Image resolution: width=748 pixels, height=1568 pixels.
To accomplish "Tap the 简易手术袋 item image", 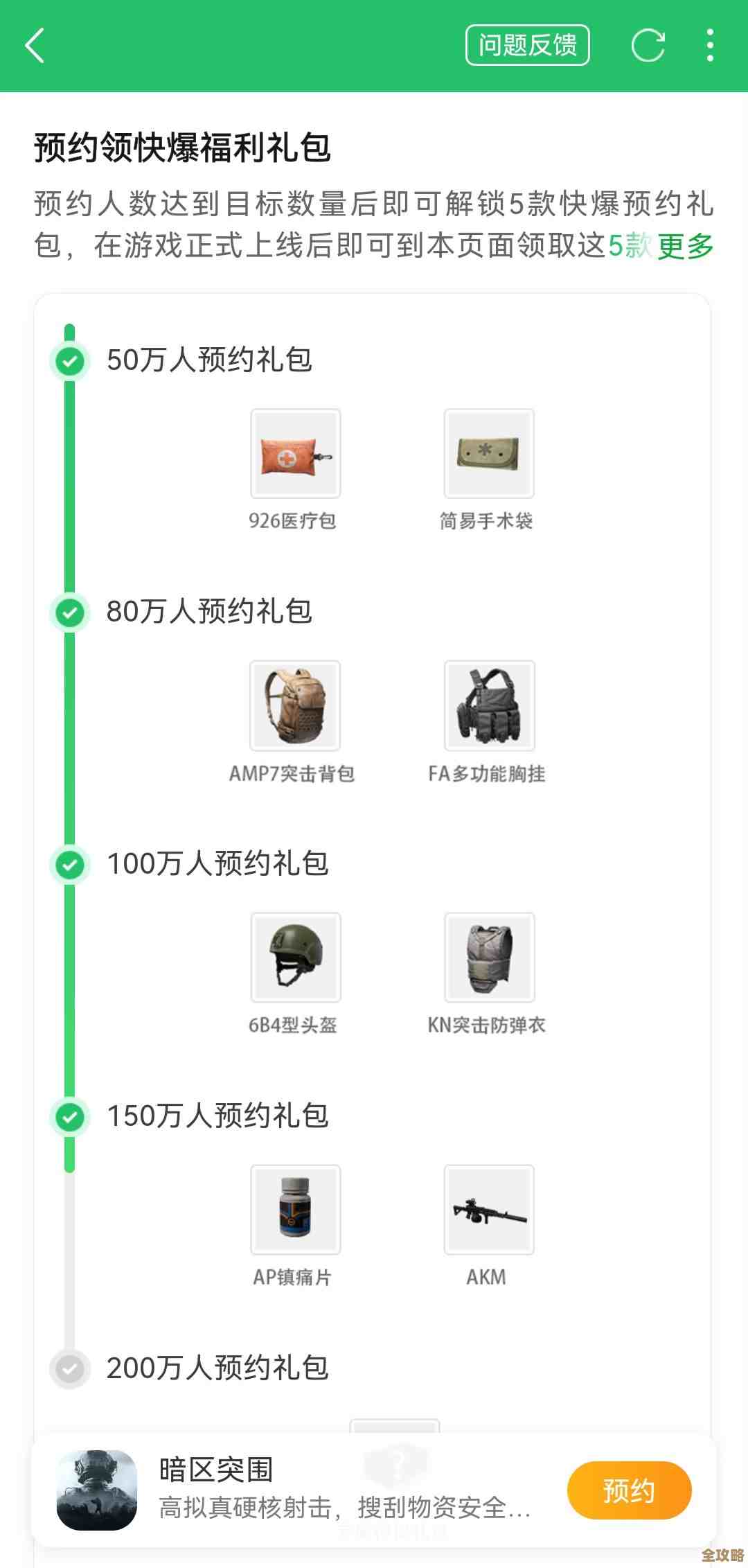I will click(489, 454).
